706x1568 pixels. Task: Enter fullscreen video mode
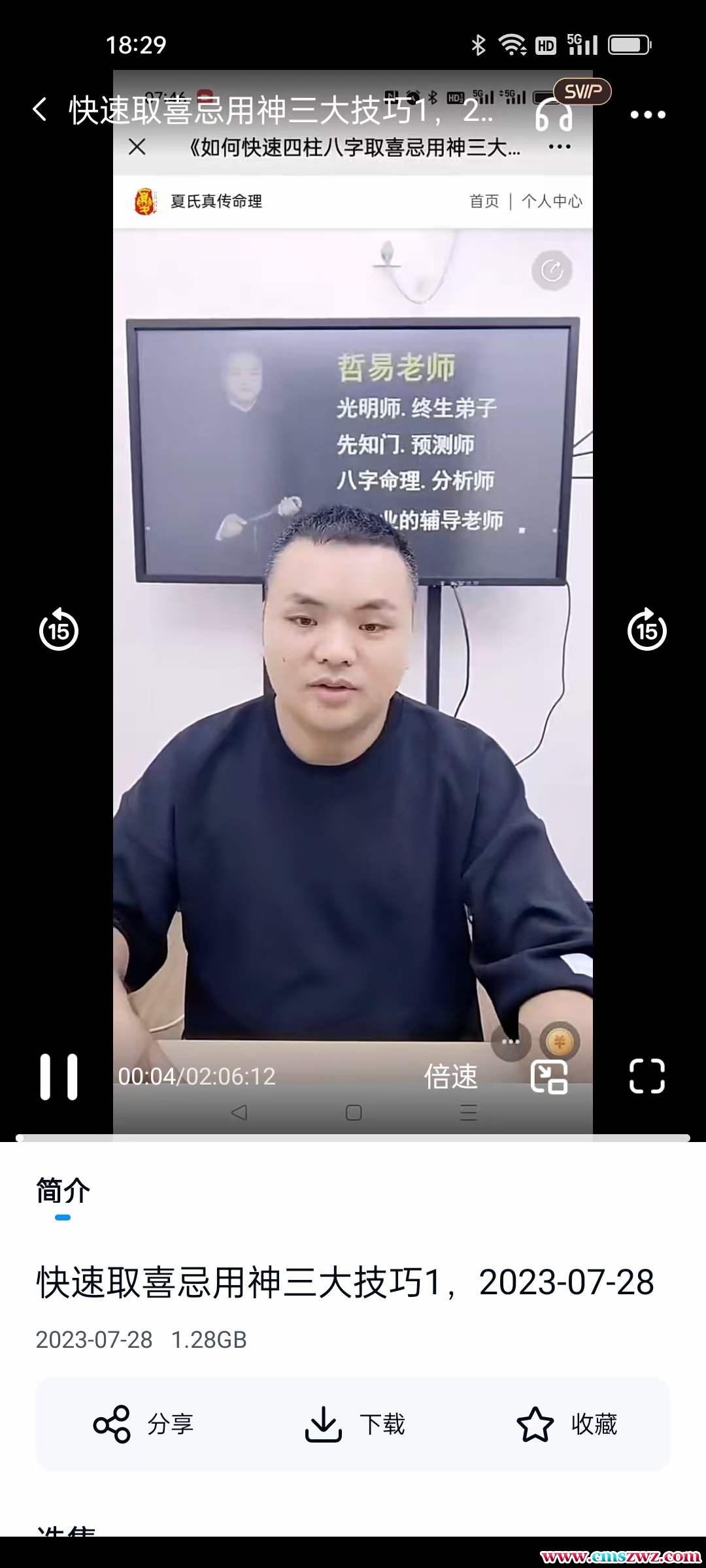(647, 1077)
